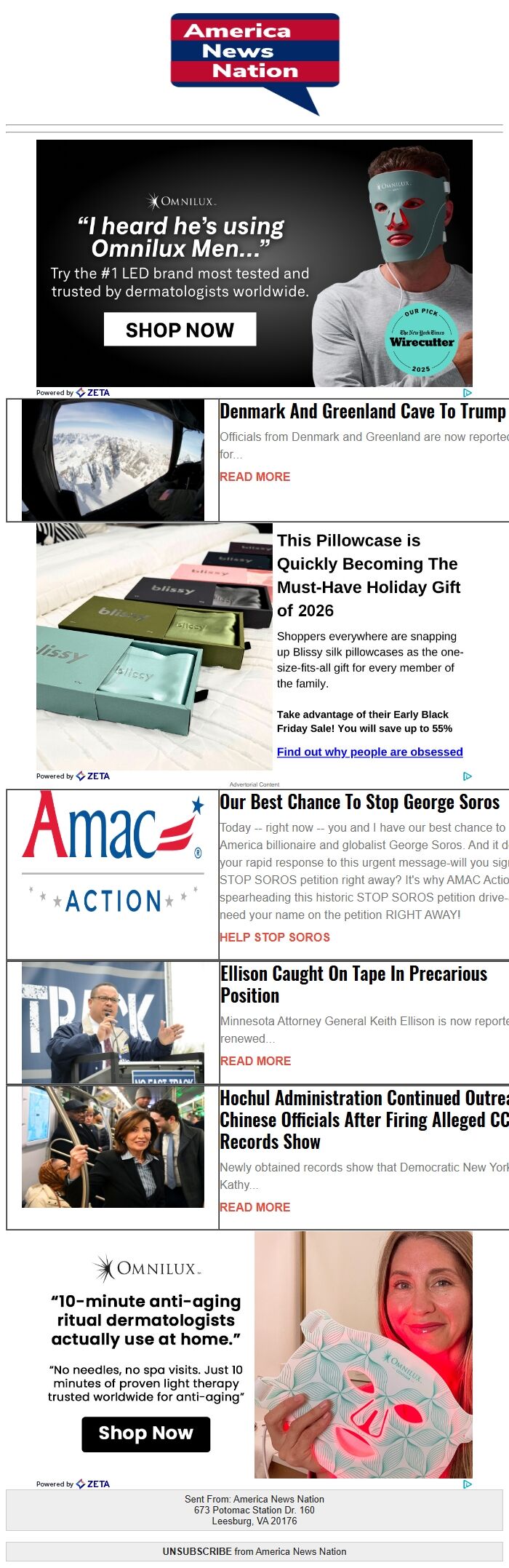Open the Greenland mountain photo thumbnail
This screenshot has width=509, height=1568.
pyautogui.click(x=113, y=460)
